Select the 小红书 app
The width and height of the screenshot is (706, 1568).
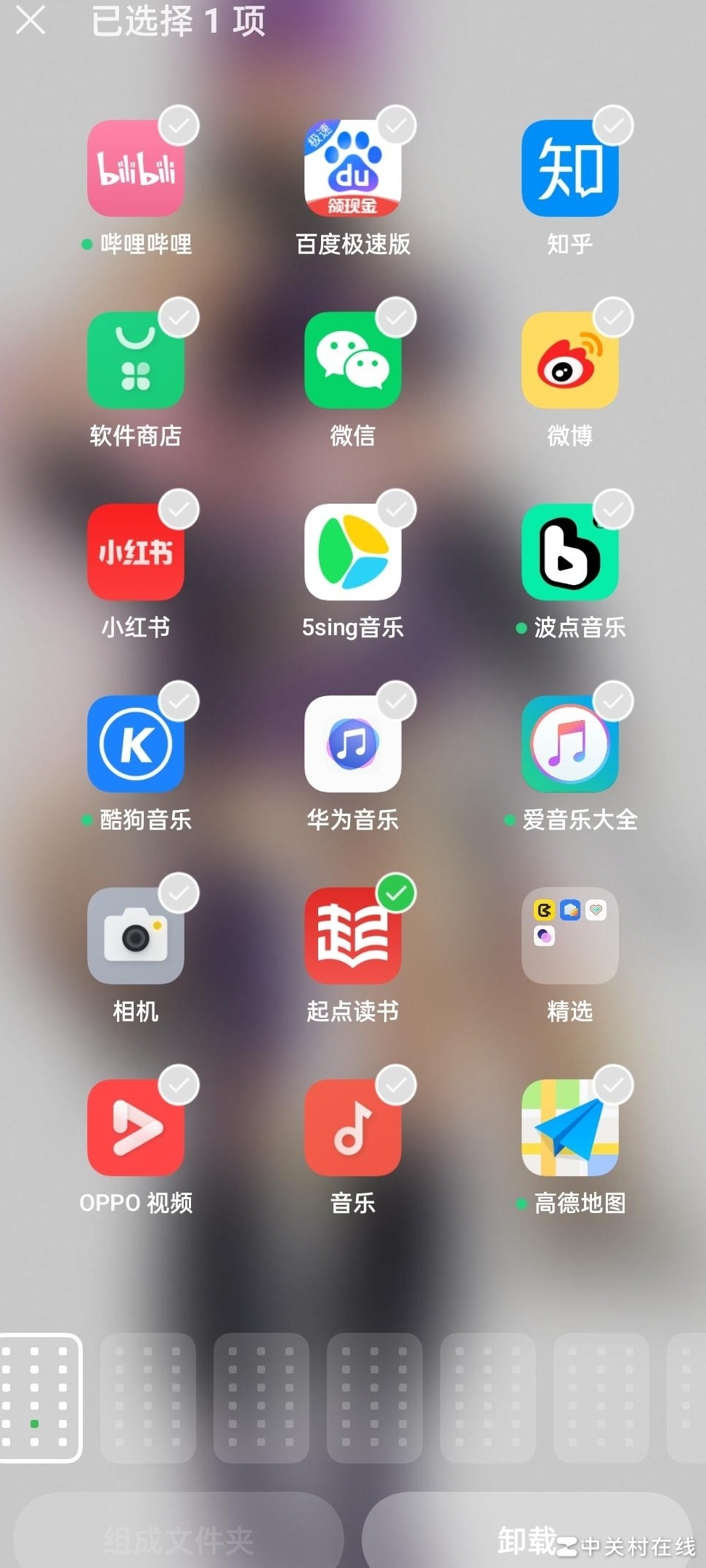coord(136,552)
